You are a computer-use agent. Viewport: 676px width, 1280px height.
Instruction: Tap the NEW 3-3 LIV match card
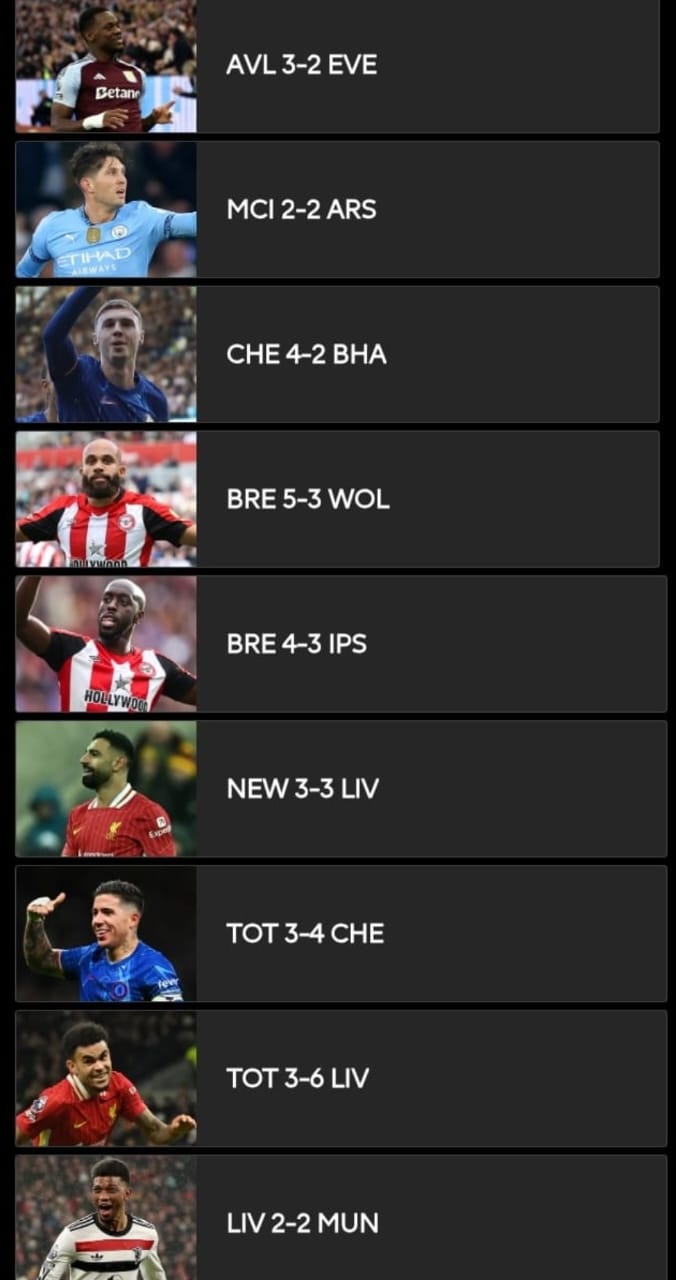click(340, 788)
